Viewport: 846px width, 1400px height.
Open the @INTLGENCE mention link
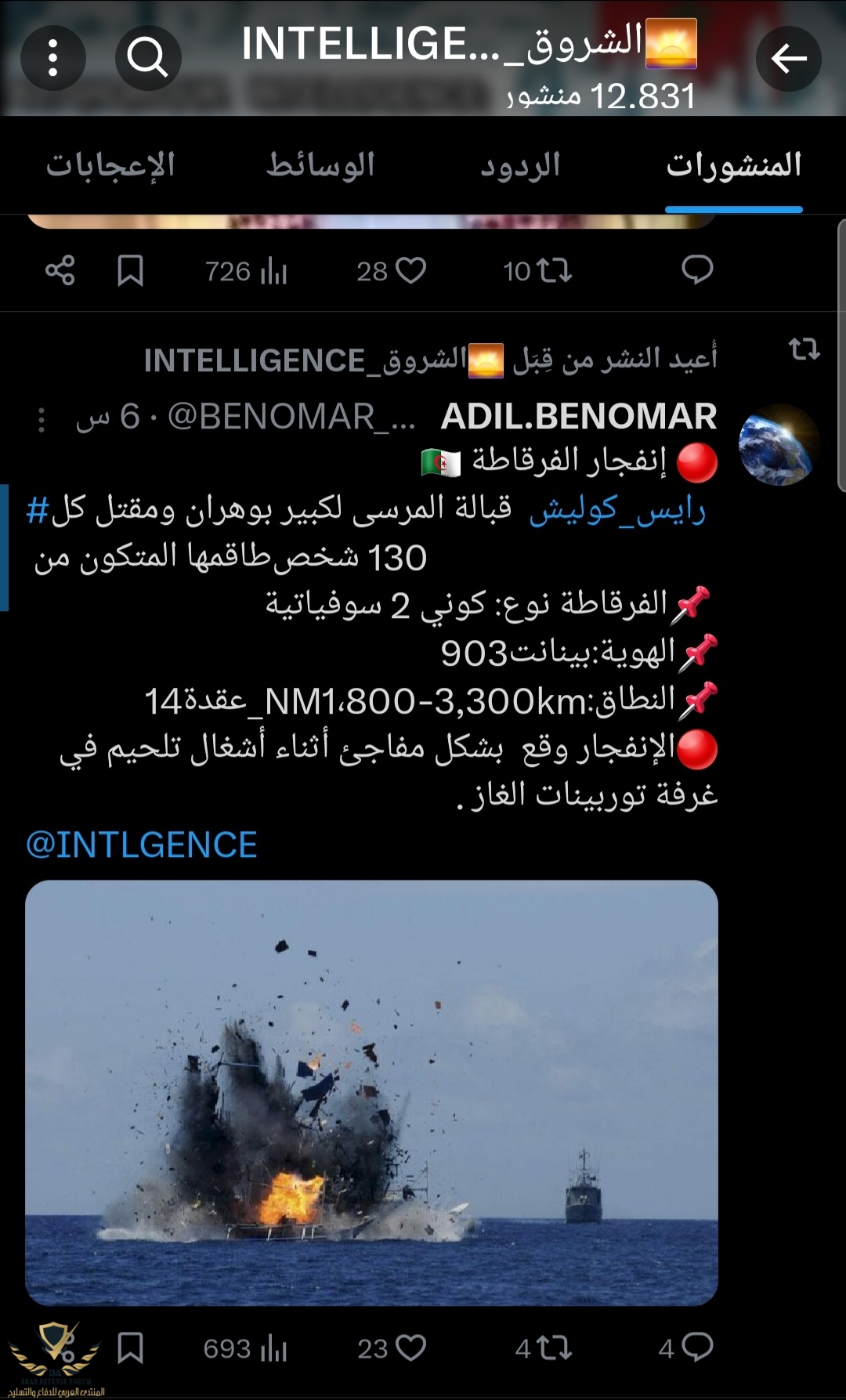[142, 845]
